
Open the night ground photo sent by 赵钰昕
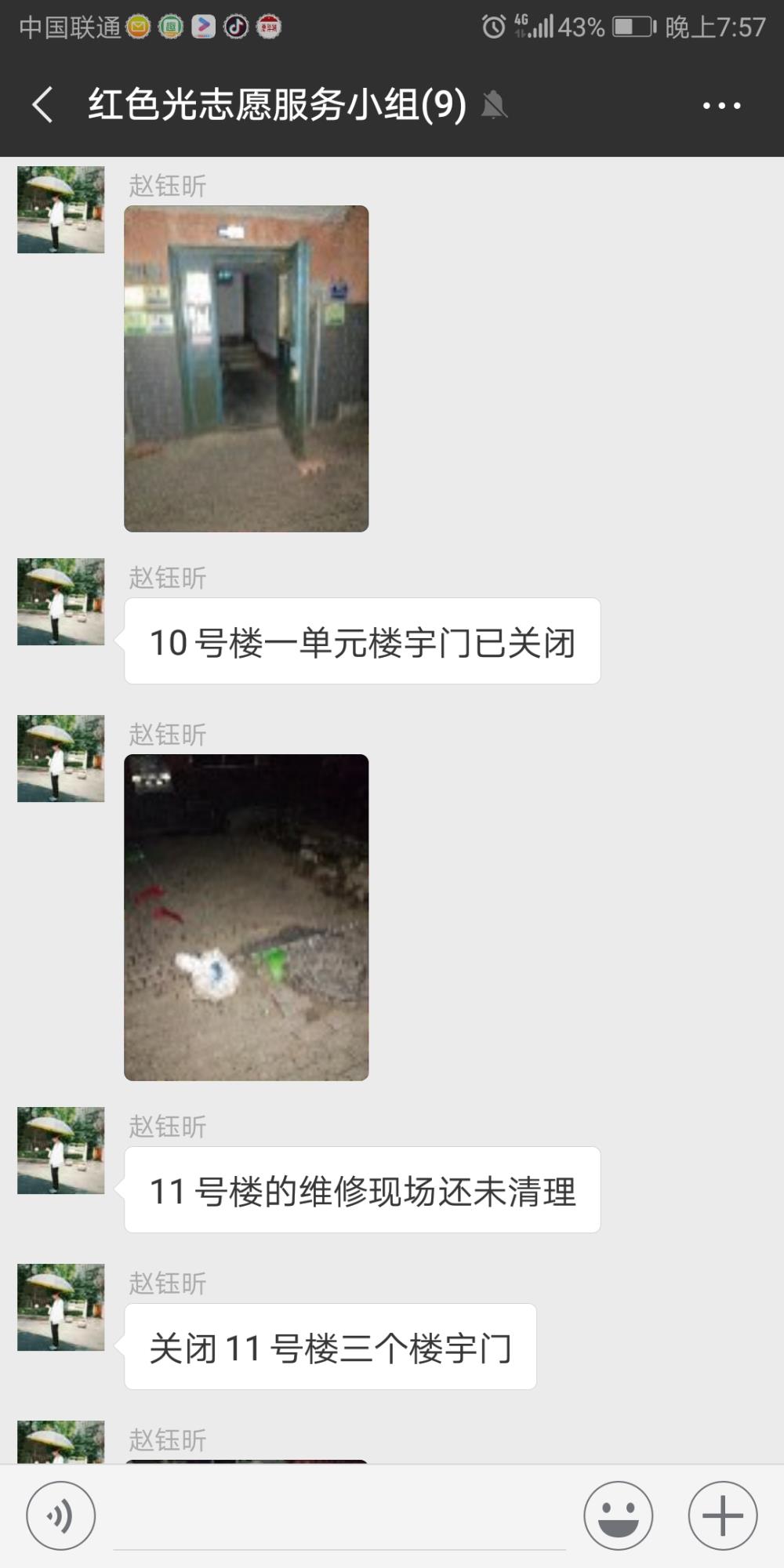[x=246, y=917]
